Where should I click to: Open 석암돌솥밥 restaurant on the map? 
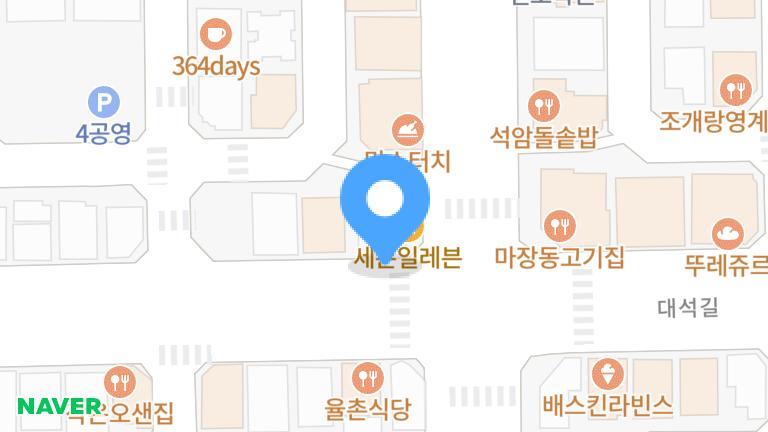point(544,105)
